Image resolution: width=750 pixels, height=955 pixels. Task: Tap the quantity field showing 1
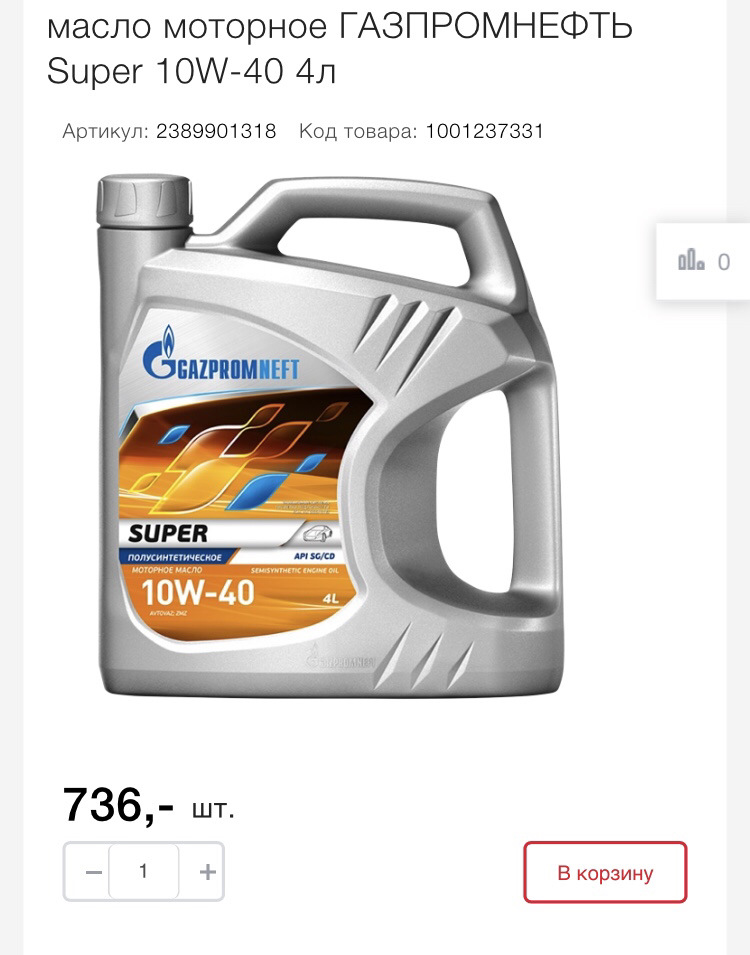click(144, 872)
